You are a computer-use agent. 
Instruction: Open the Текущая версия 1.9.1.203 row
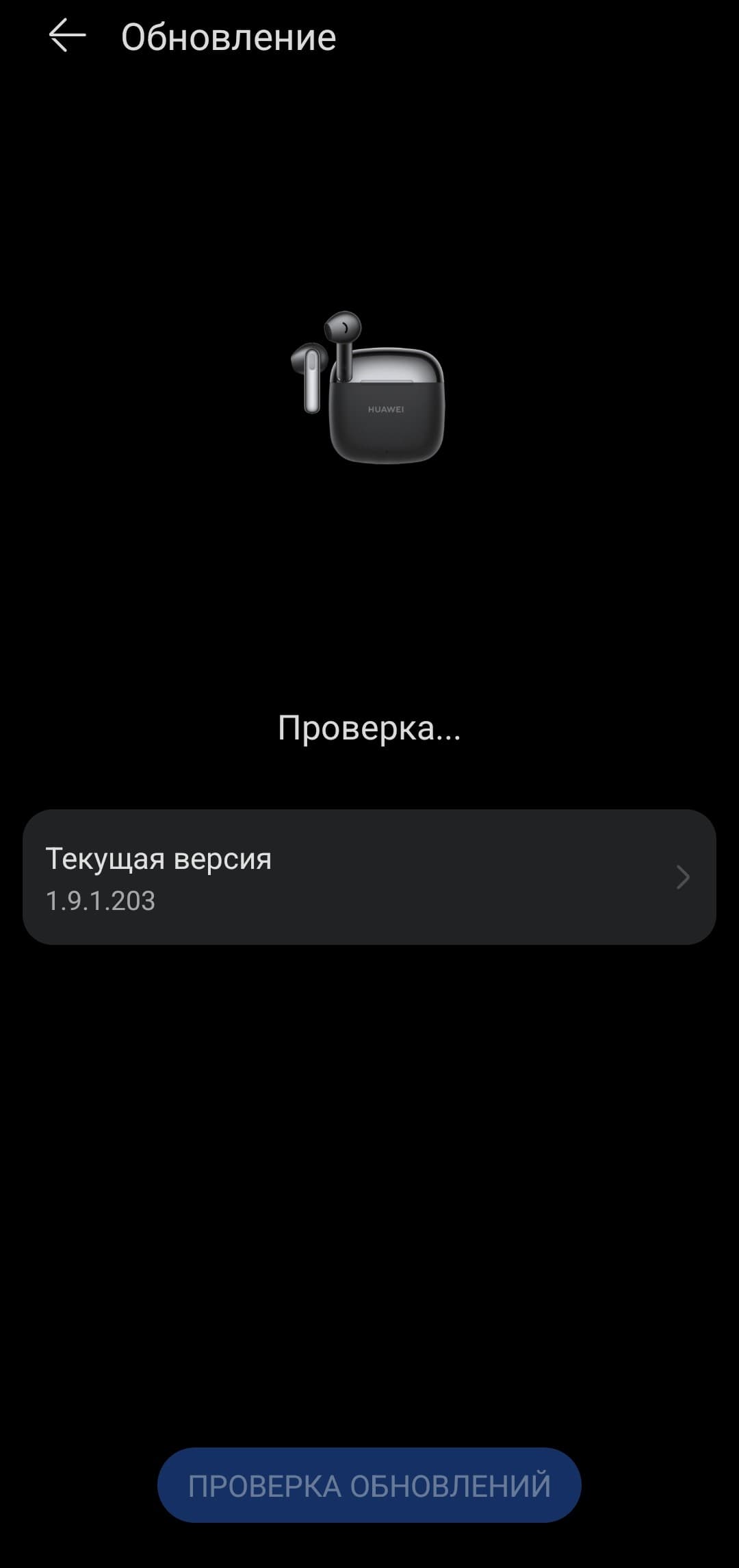(369, 877)
